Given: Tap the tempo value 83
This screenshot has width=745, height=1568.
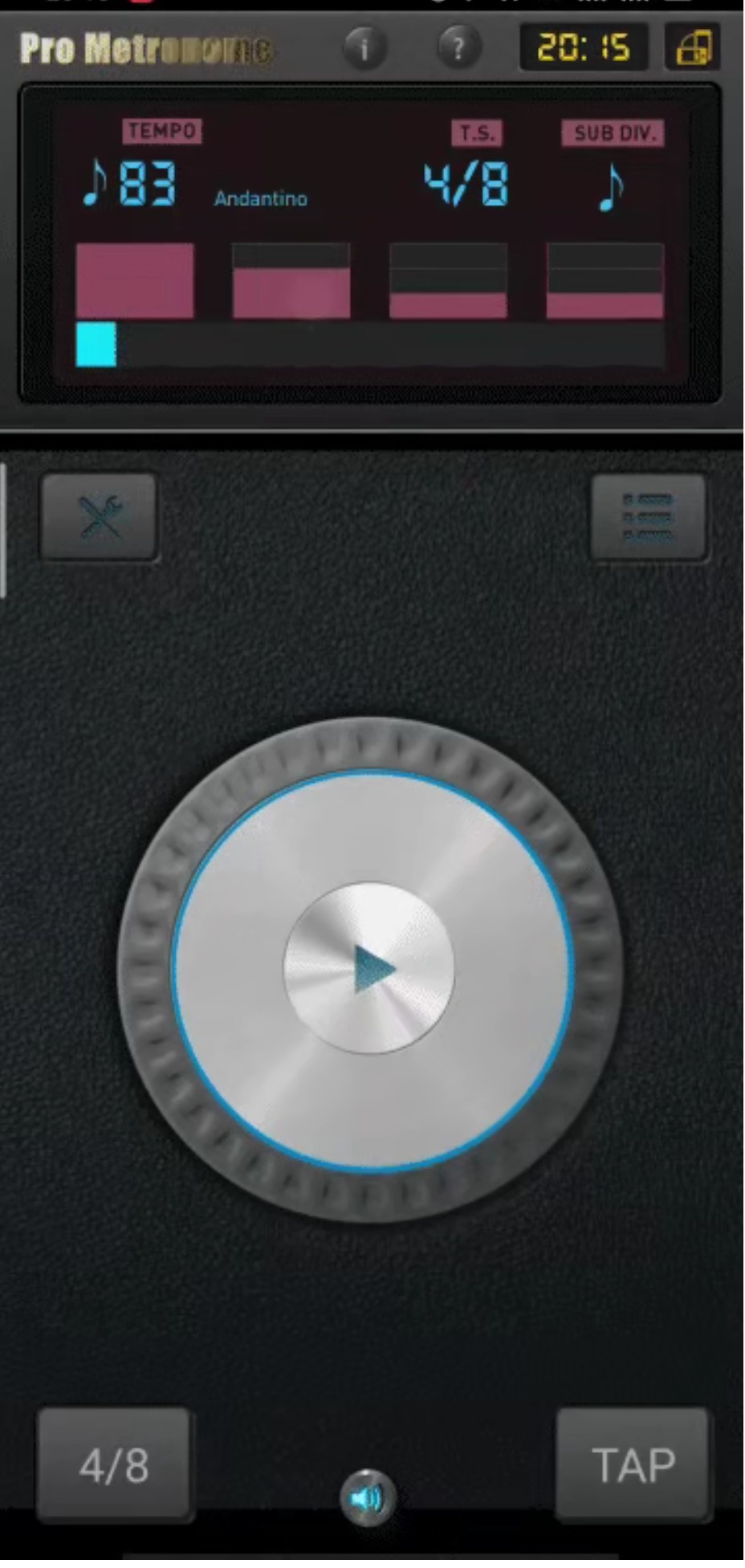Looking at the screenshot, I should pyautogui.click(x=147, y=185).
